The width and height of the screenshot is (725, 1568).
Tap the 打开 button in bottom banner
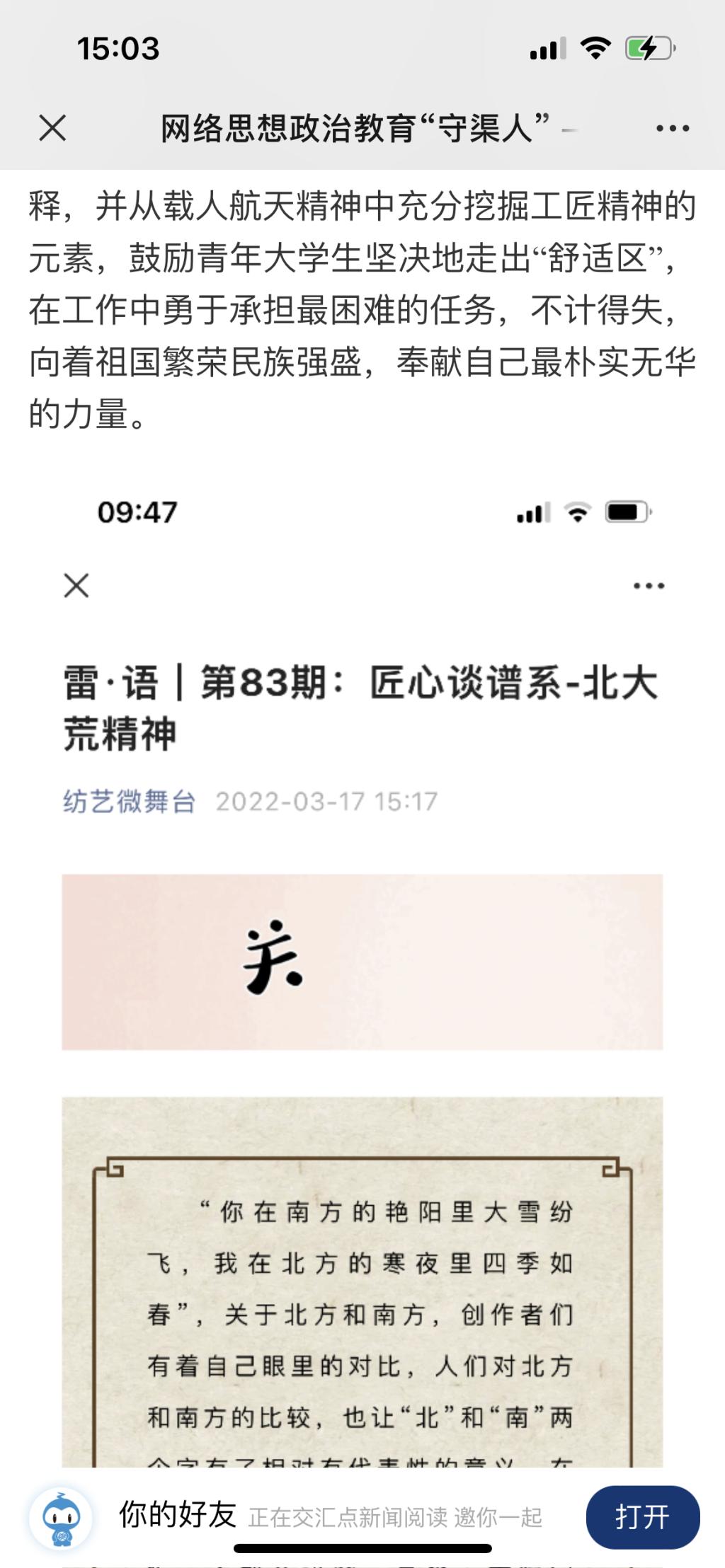642,1516
